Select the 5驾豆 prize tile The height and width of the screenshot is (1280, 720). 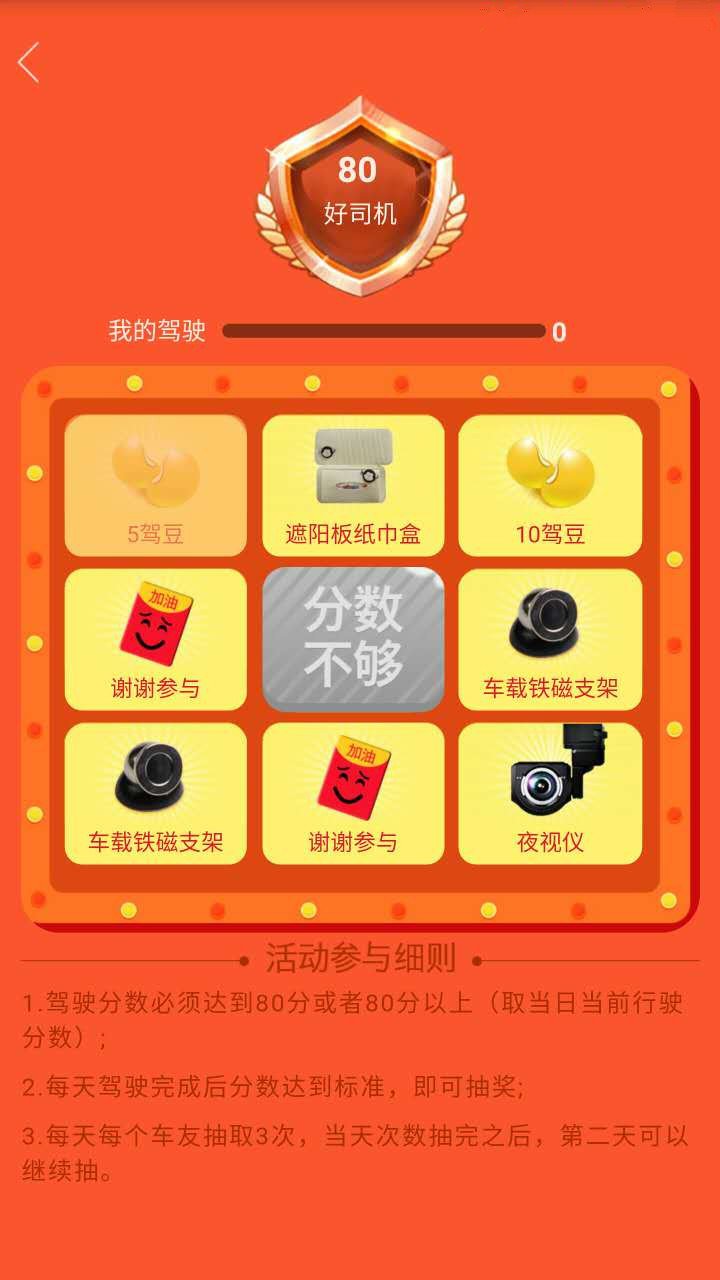(154, 485)
